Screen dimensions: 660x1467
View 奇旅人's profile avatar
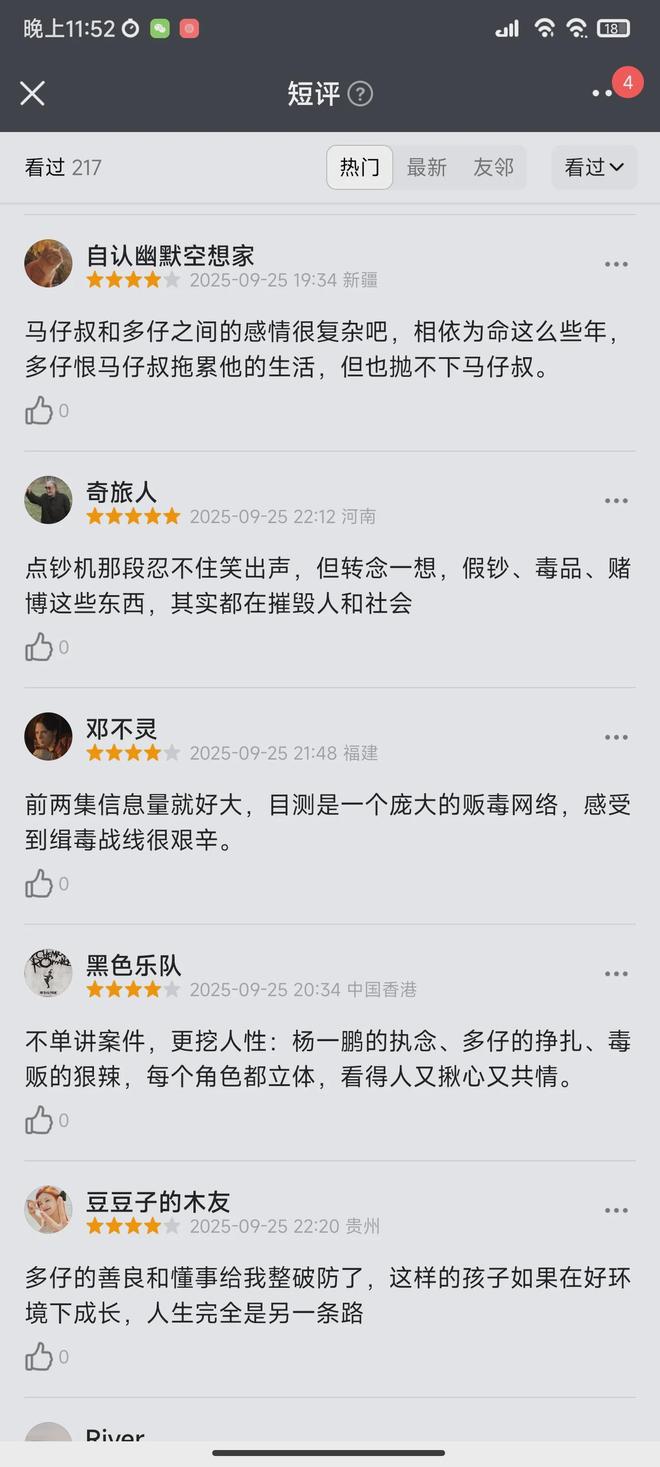click(x=48, y=500)
